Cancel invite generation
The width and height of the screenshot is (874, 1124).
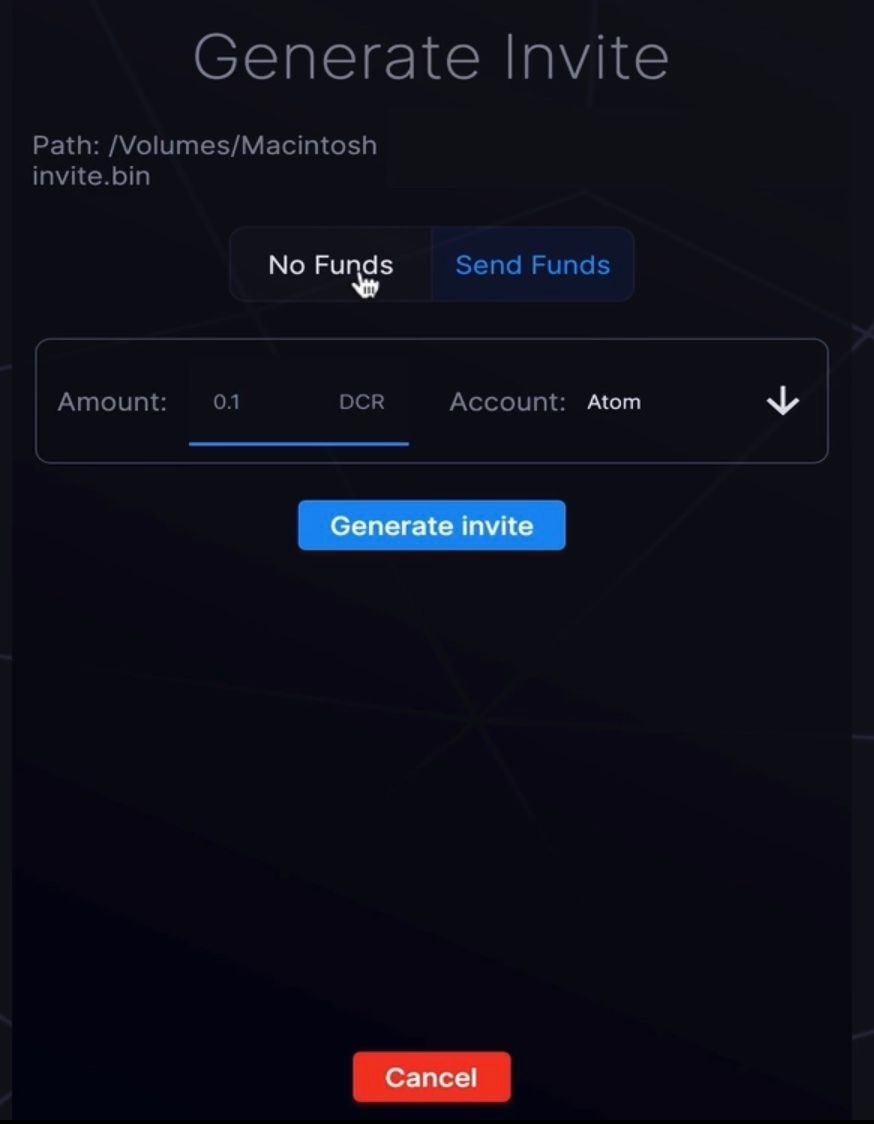point(432,1077)
